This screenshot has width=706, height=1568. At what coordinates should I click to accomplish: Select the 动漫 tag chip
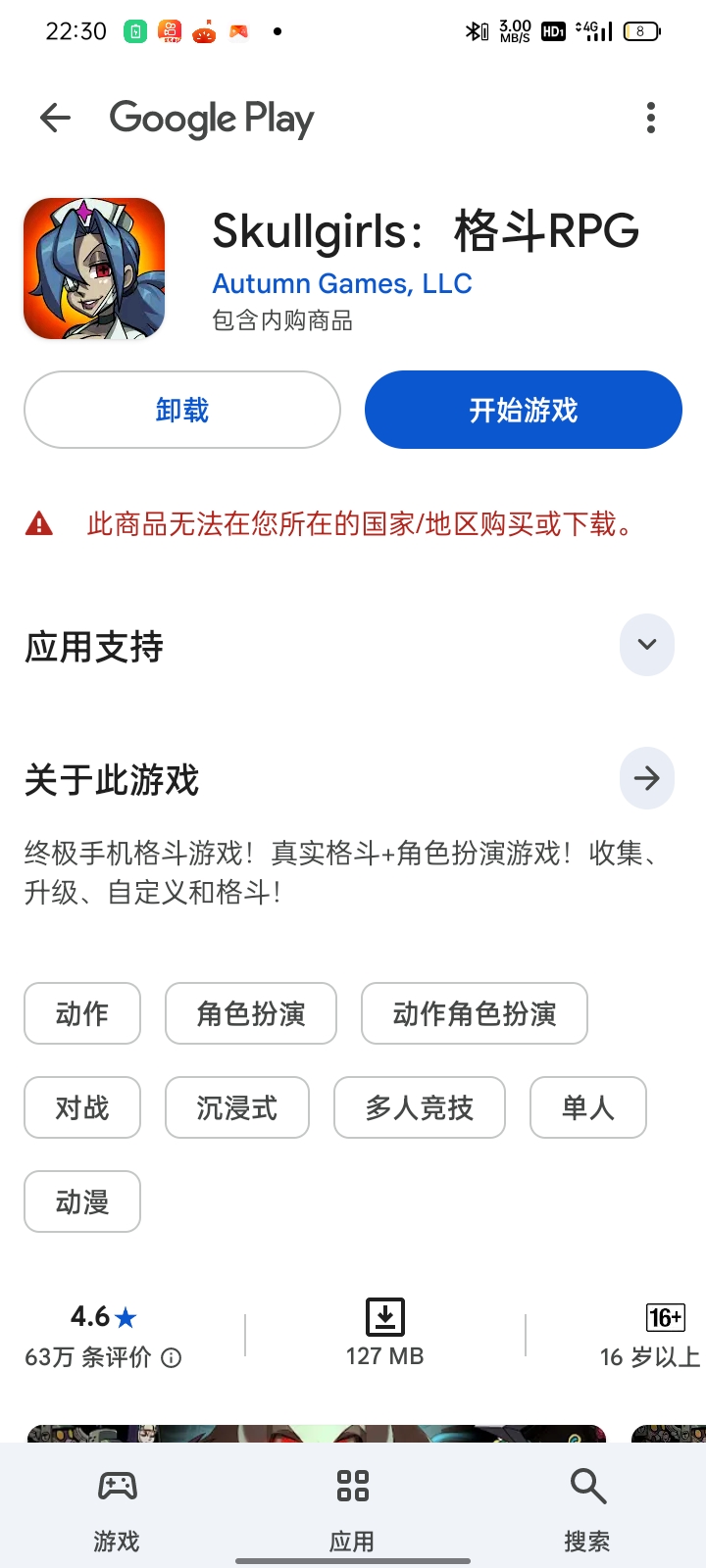point(82,1201)
